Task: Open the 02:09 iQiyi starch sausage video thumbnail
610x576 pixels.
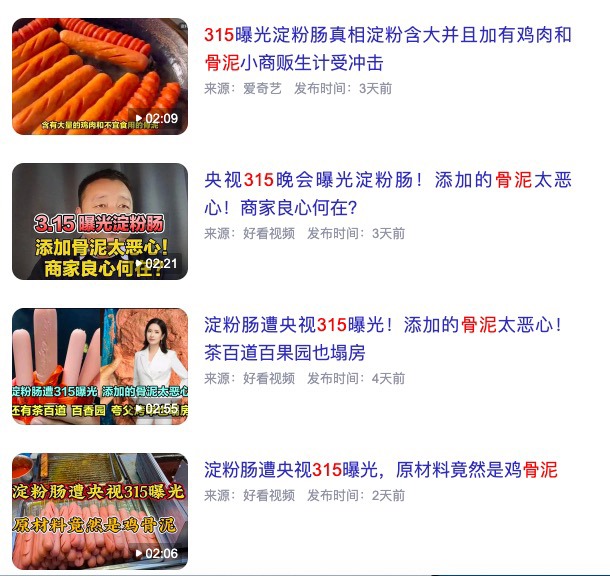Action: [x=99, y=76]
